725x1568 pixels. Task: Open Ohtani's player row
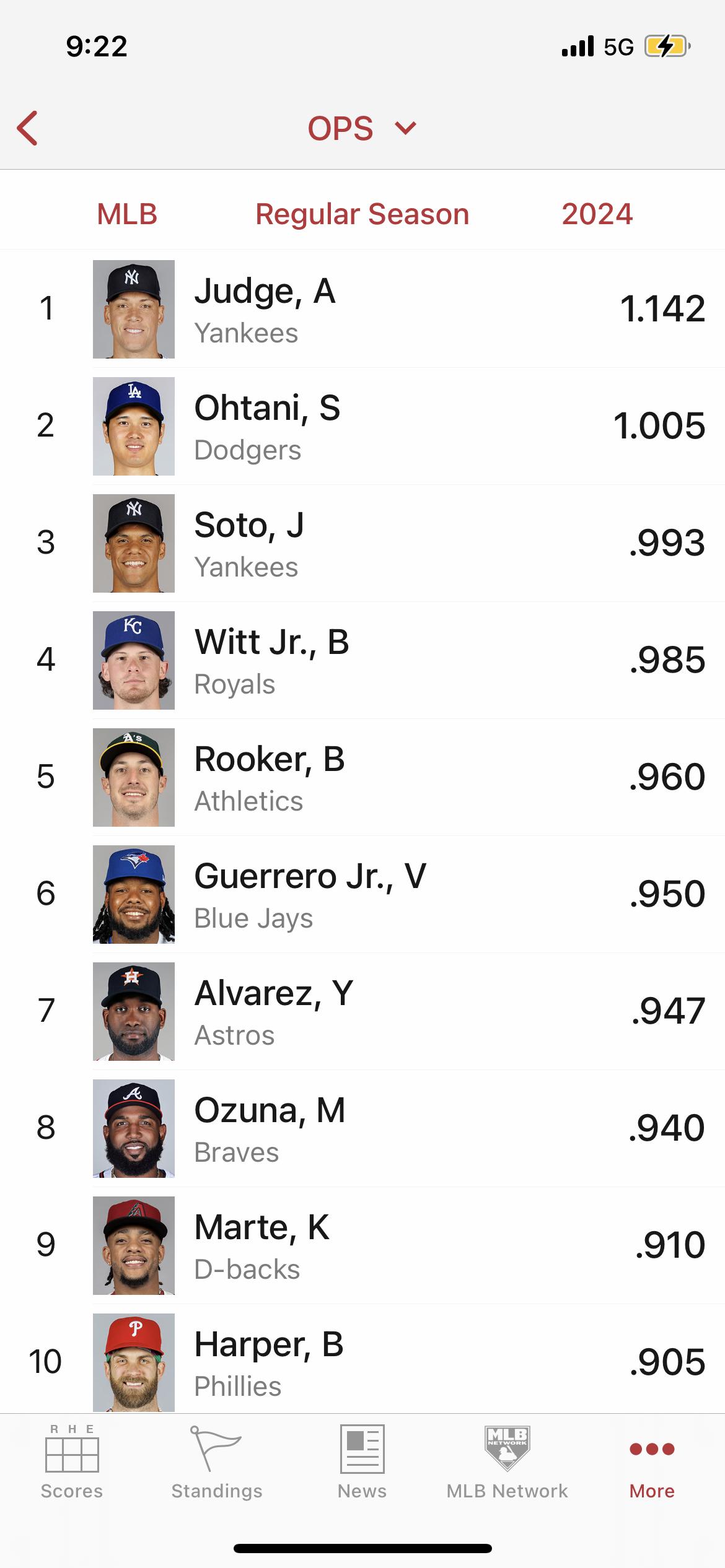point(362,426)
